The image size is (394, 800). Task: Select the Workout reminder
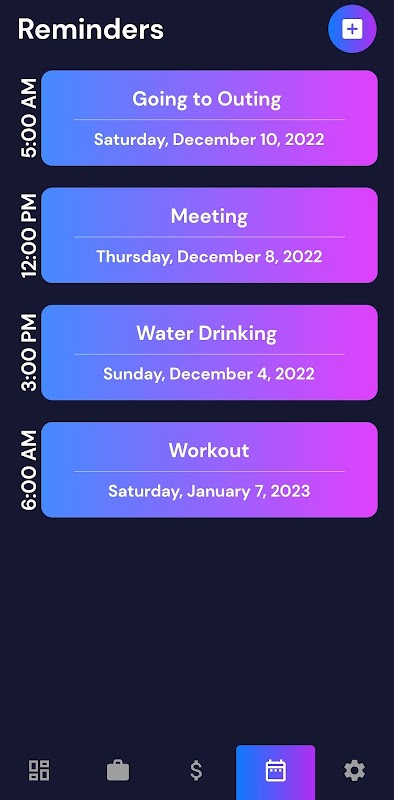209,470
